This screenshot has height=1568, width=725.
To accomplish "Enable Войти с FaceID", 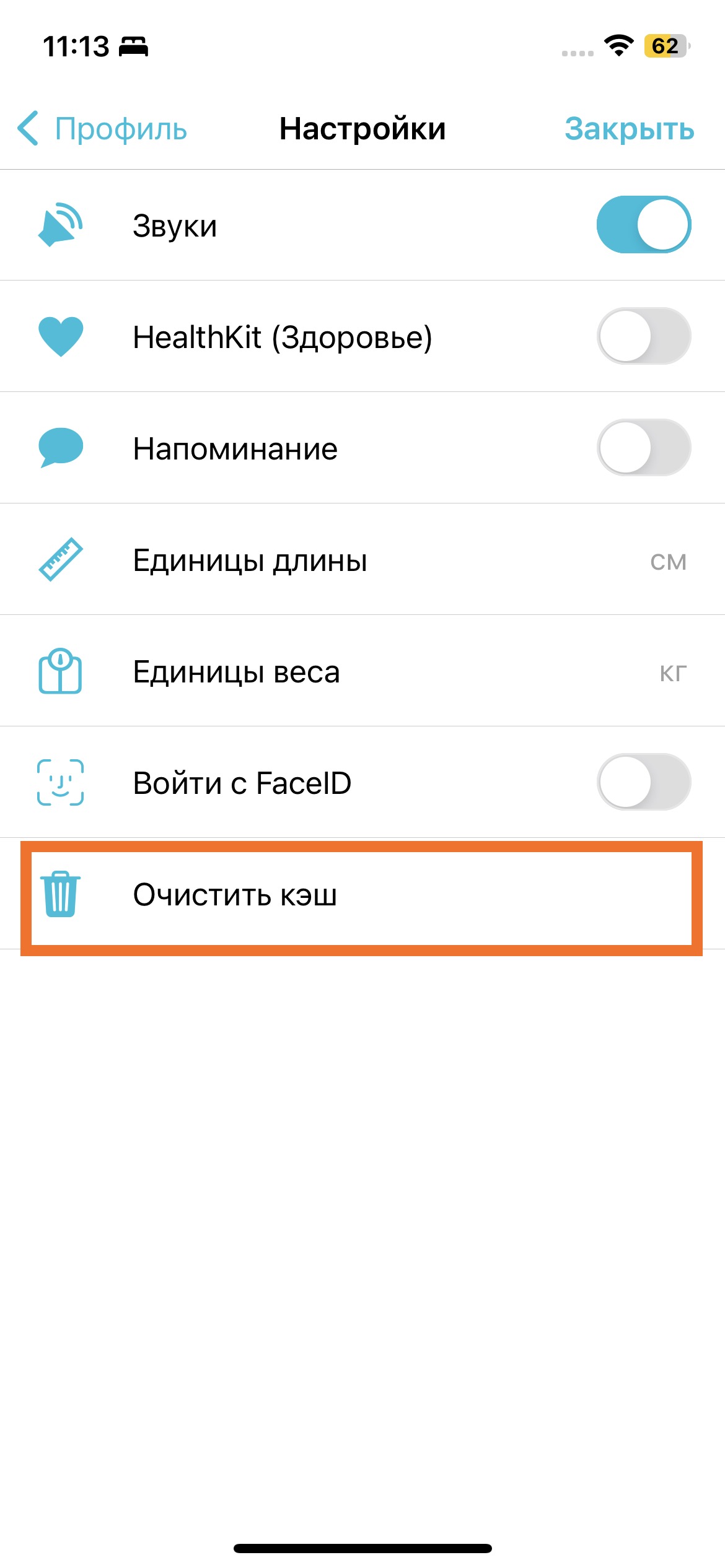I will pyautogui.click(x=643, y=782).
